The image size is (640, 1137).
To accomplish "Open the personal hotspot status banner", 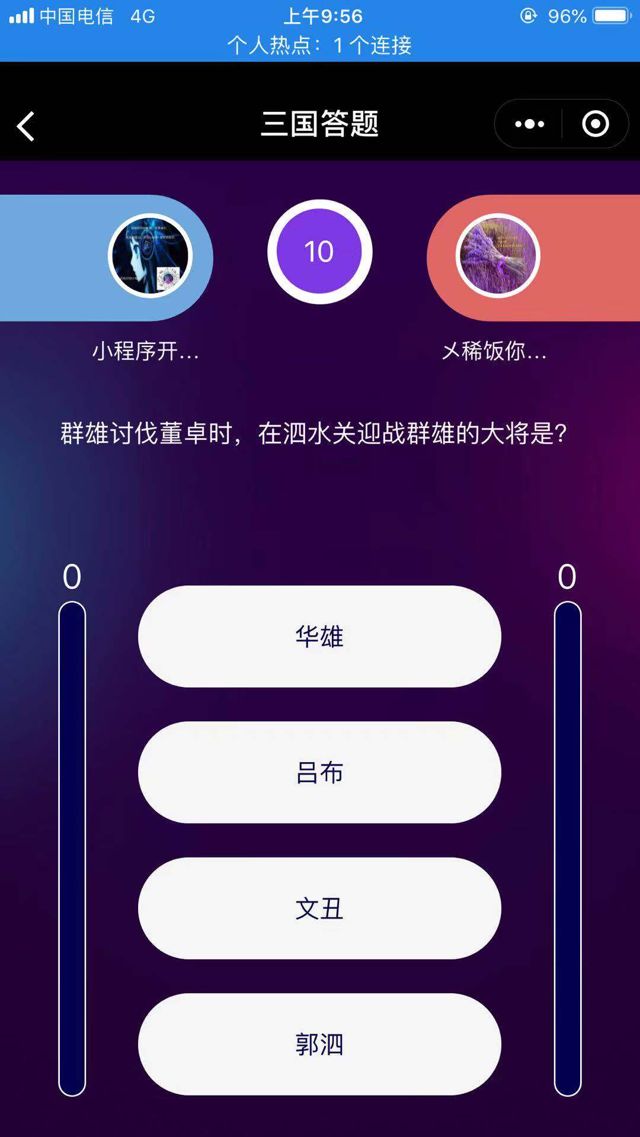I will pyautogui.click(x=319, y=45).
